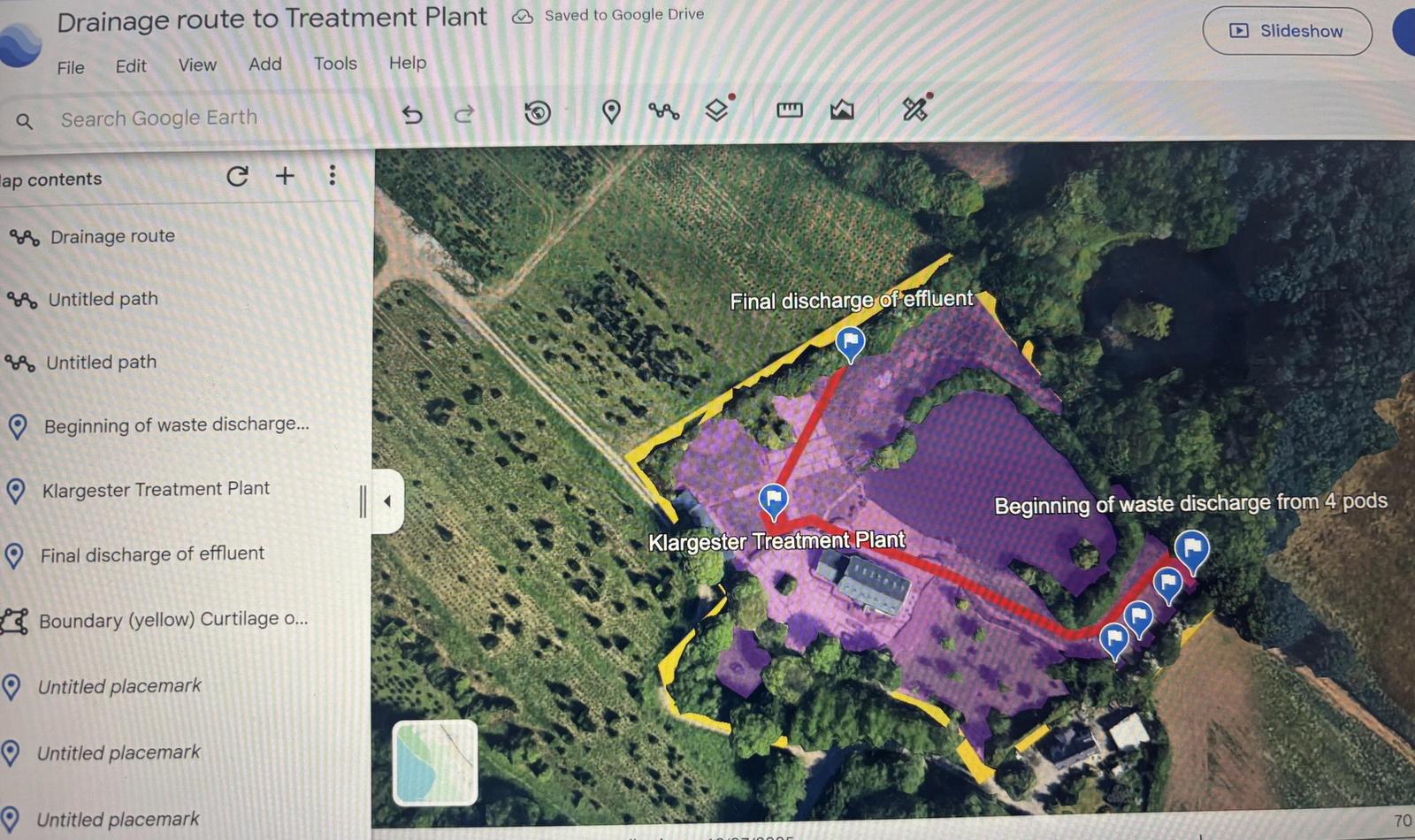The height and width of the screenshot is (840, 1415).
Task: Undo the last change
Action: tap(412, 114)
